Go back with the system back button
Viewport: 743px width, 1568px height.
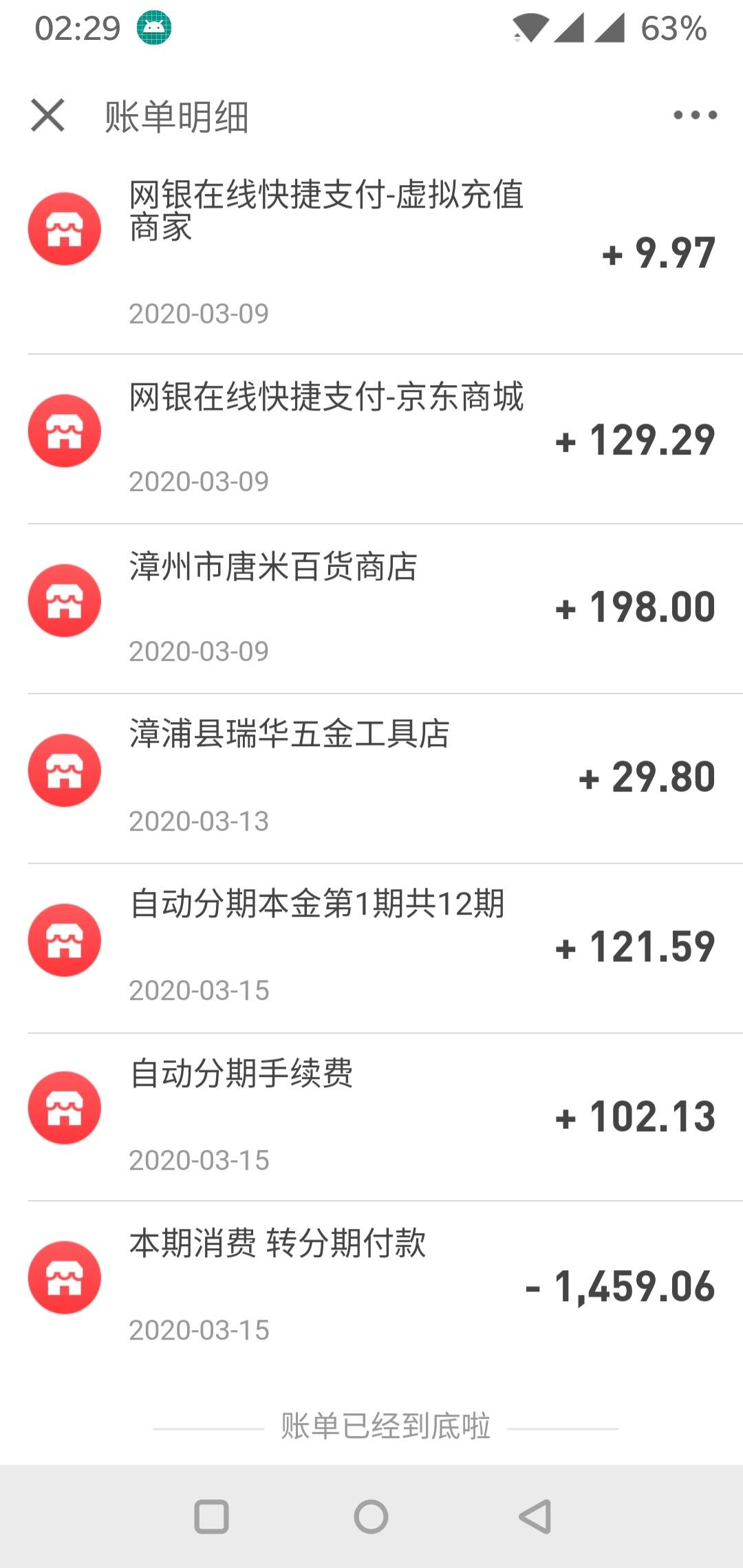click(535, 1516)
